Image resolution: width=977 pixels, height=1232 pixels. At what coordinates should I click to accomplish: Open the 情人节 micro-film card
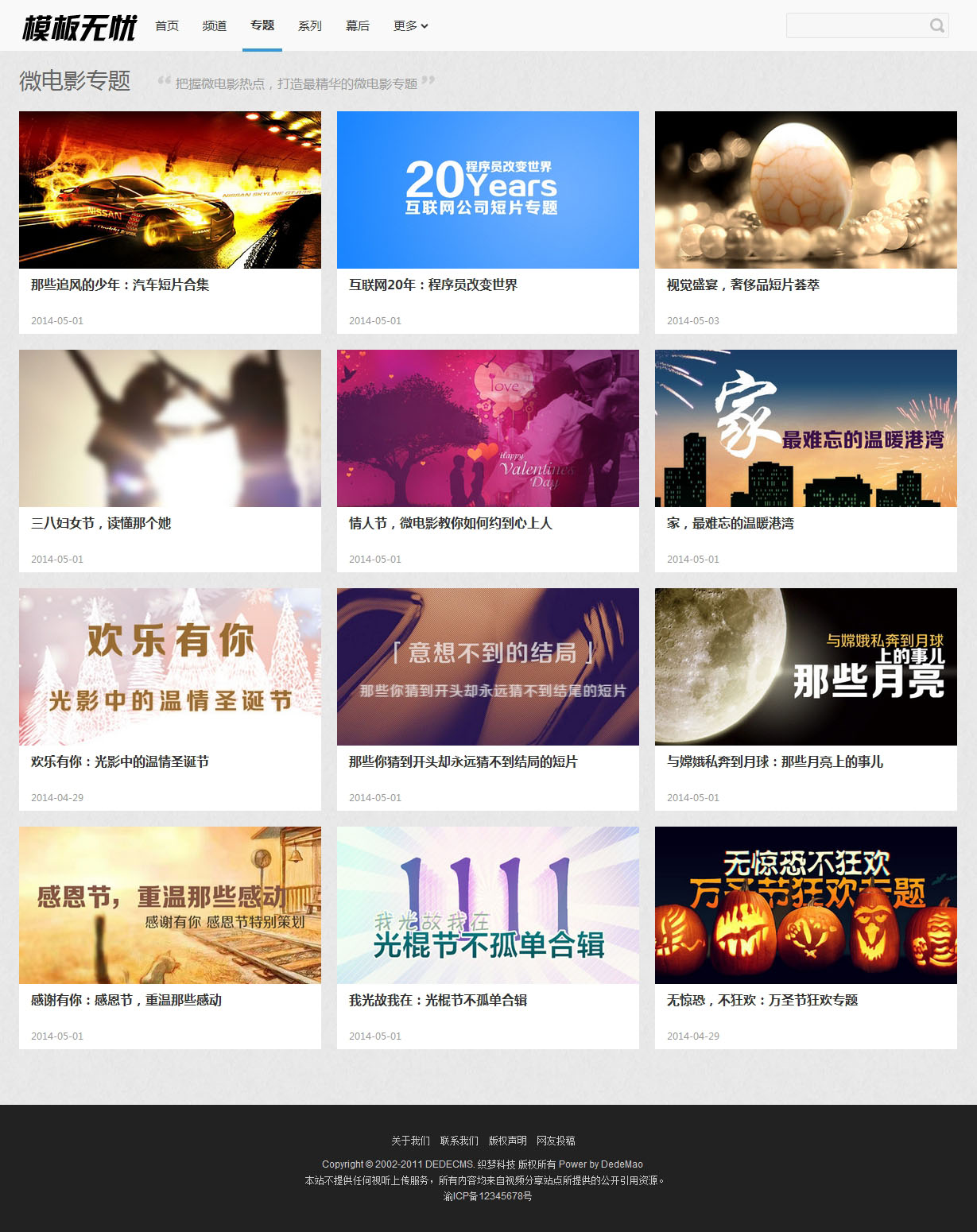click(x=487, y=428)
